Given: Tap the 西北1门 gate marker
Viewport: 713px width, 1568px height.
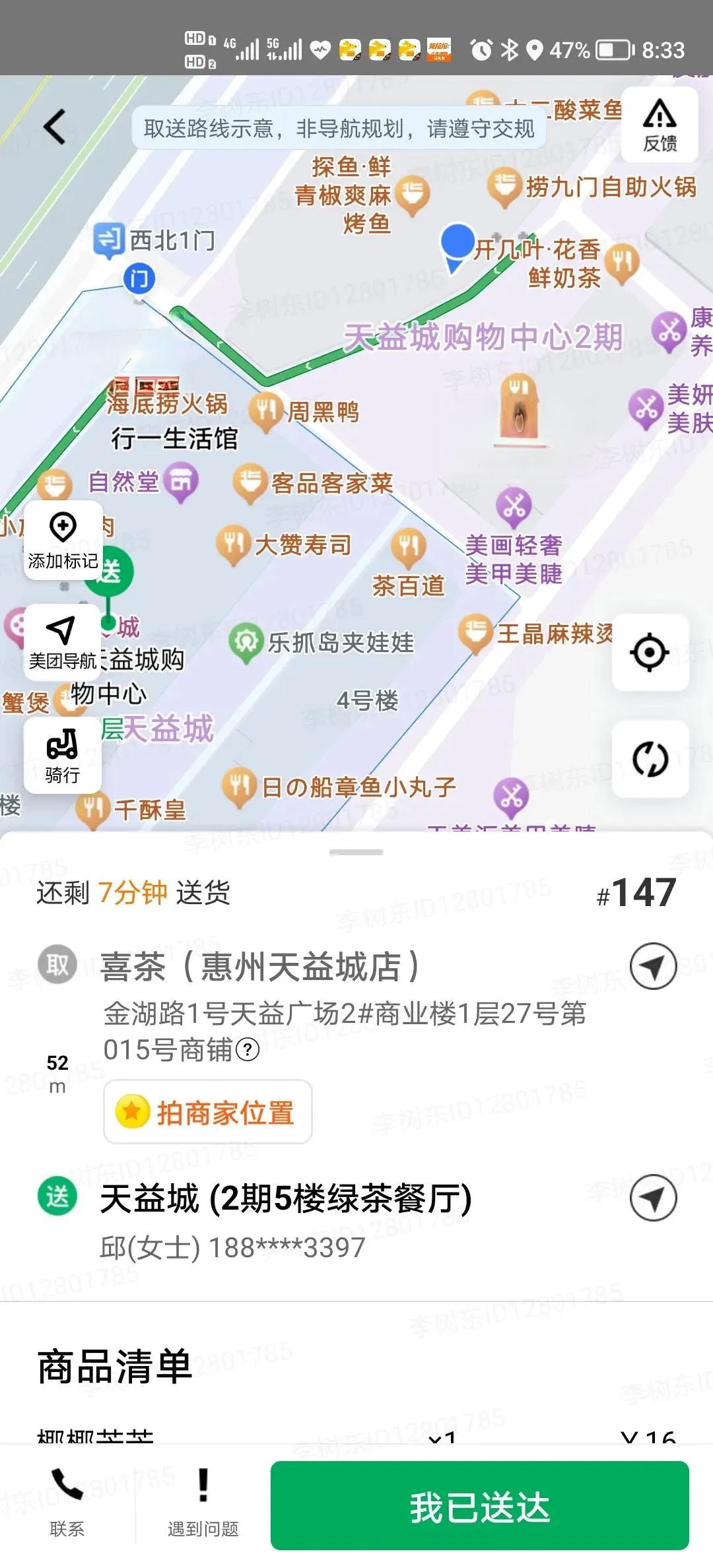Looking at the screenshot, I should pos(139,278).
